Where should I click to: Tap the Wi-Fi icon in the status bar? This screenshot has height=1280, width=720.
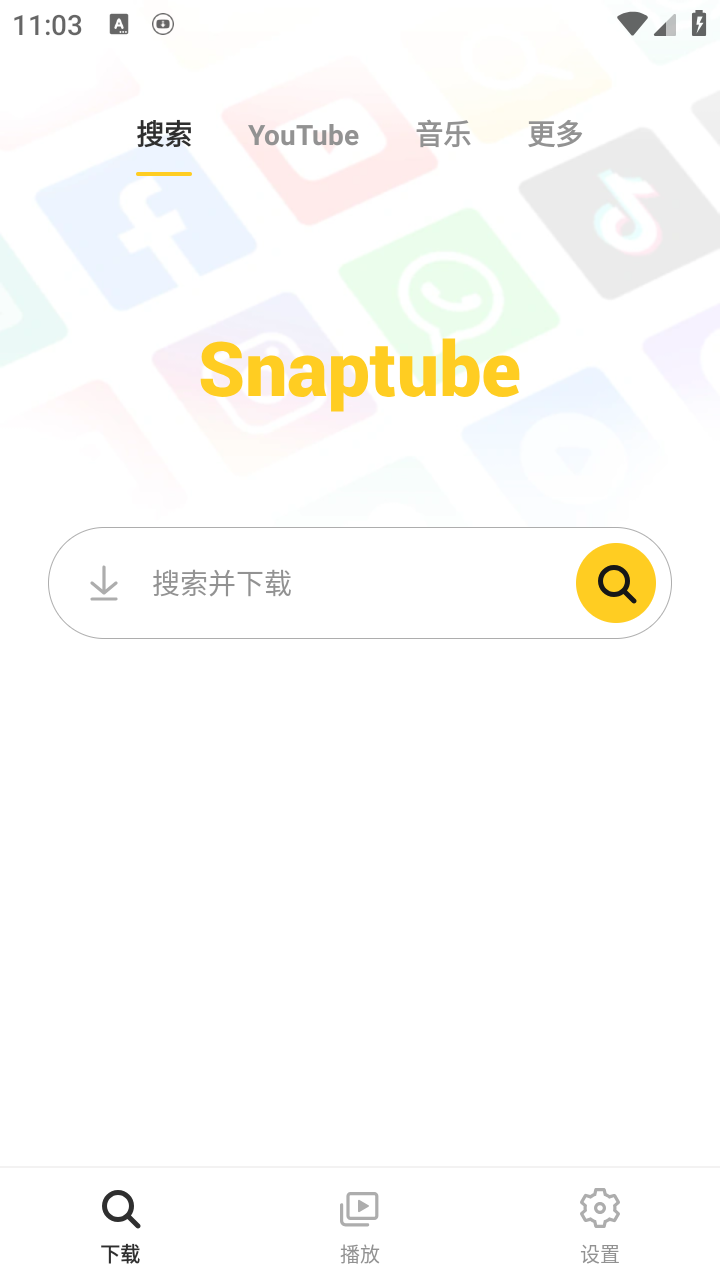(630, 24)
